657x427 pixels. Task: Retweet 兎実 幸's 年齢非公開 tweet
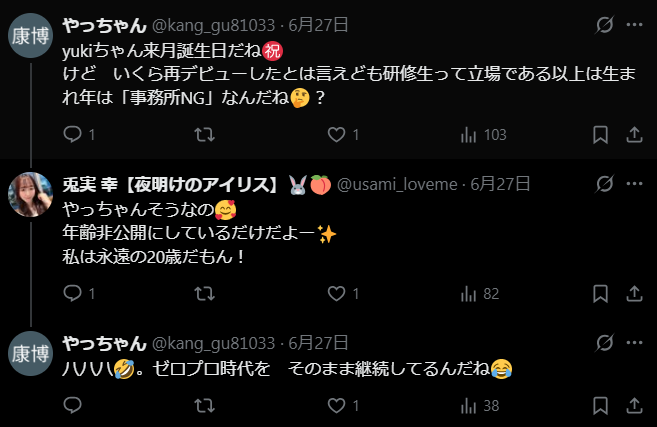coord(203,294)
